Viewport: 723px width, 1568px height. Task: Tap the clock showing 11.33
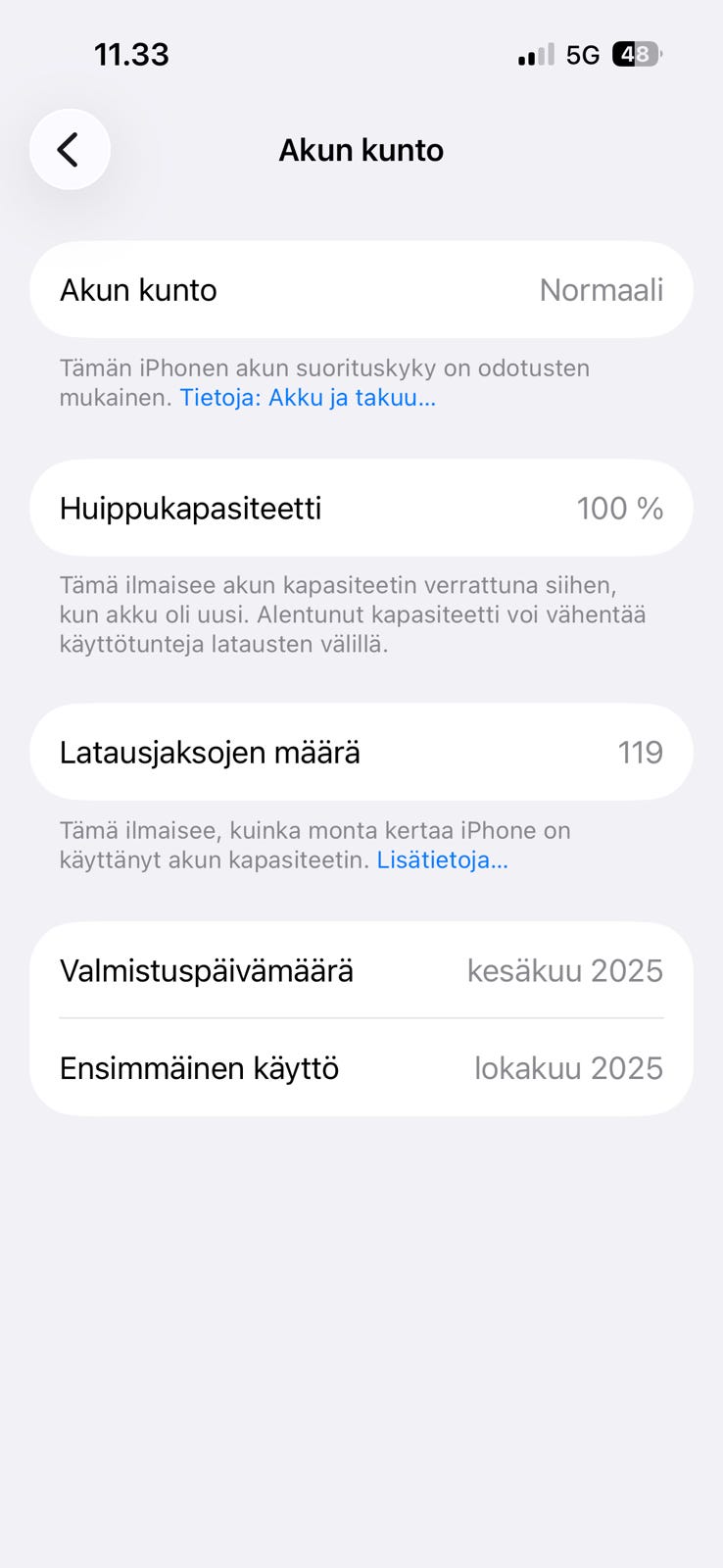point(132,54)
